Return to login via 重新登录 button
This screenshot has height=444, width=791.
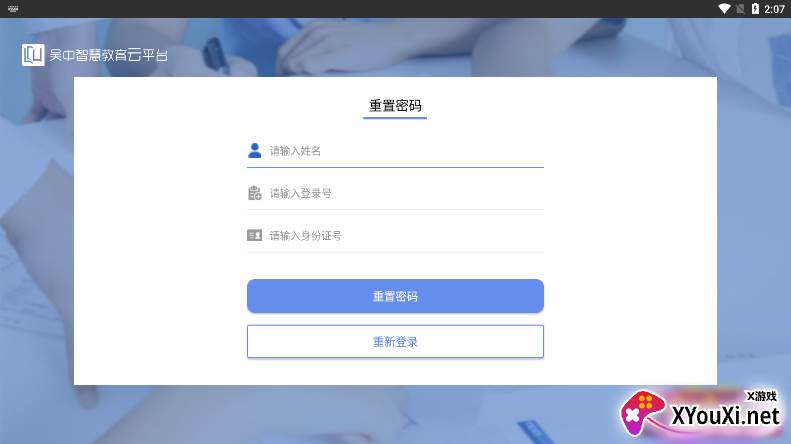tap(395, 341)
